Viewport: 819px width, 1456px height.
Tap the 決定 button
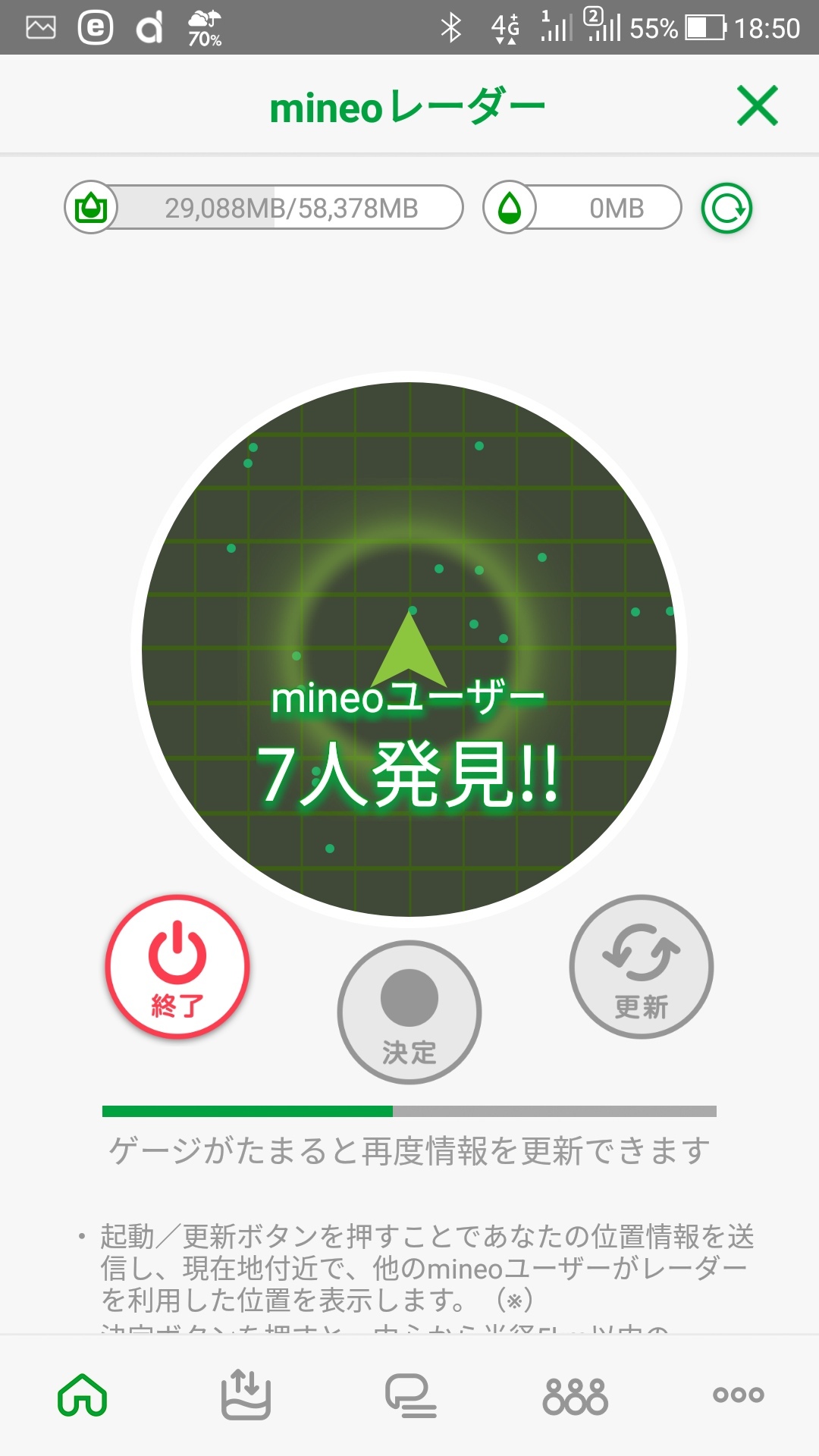(409, 1012)
